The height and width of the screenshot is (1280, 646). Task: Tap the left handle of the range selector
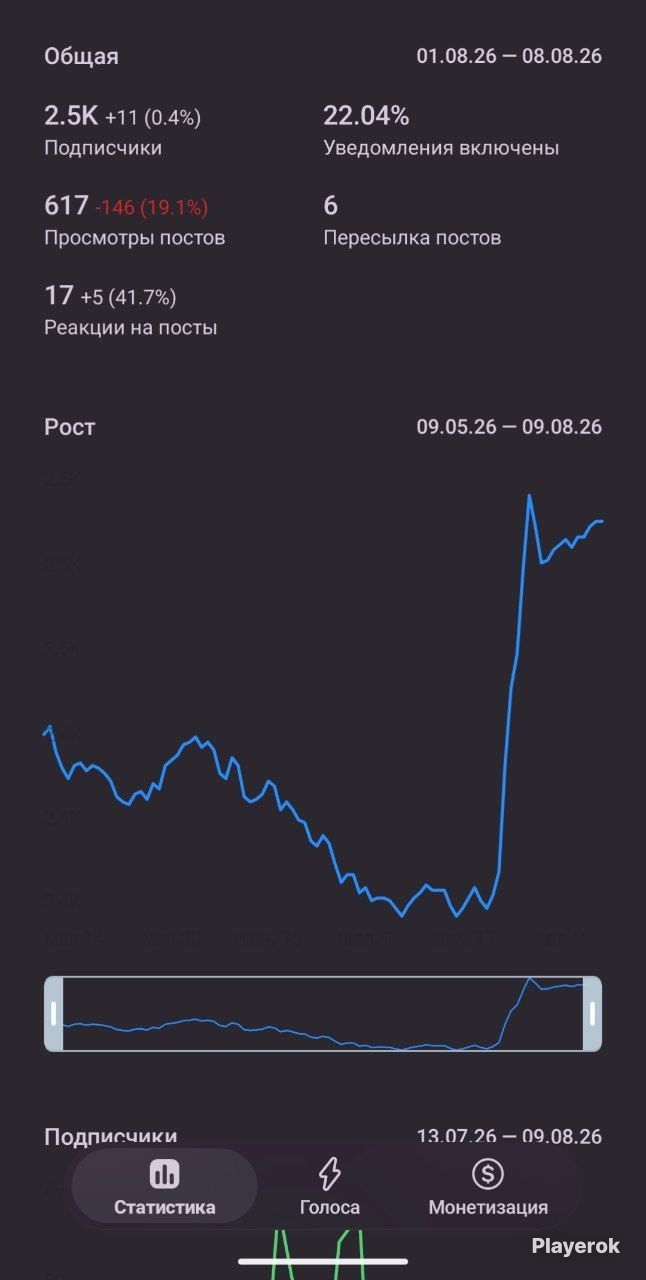54,1013
